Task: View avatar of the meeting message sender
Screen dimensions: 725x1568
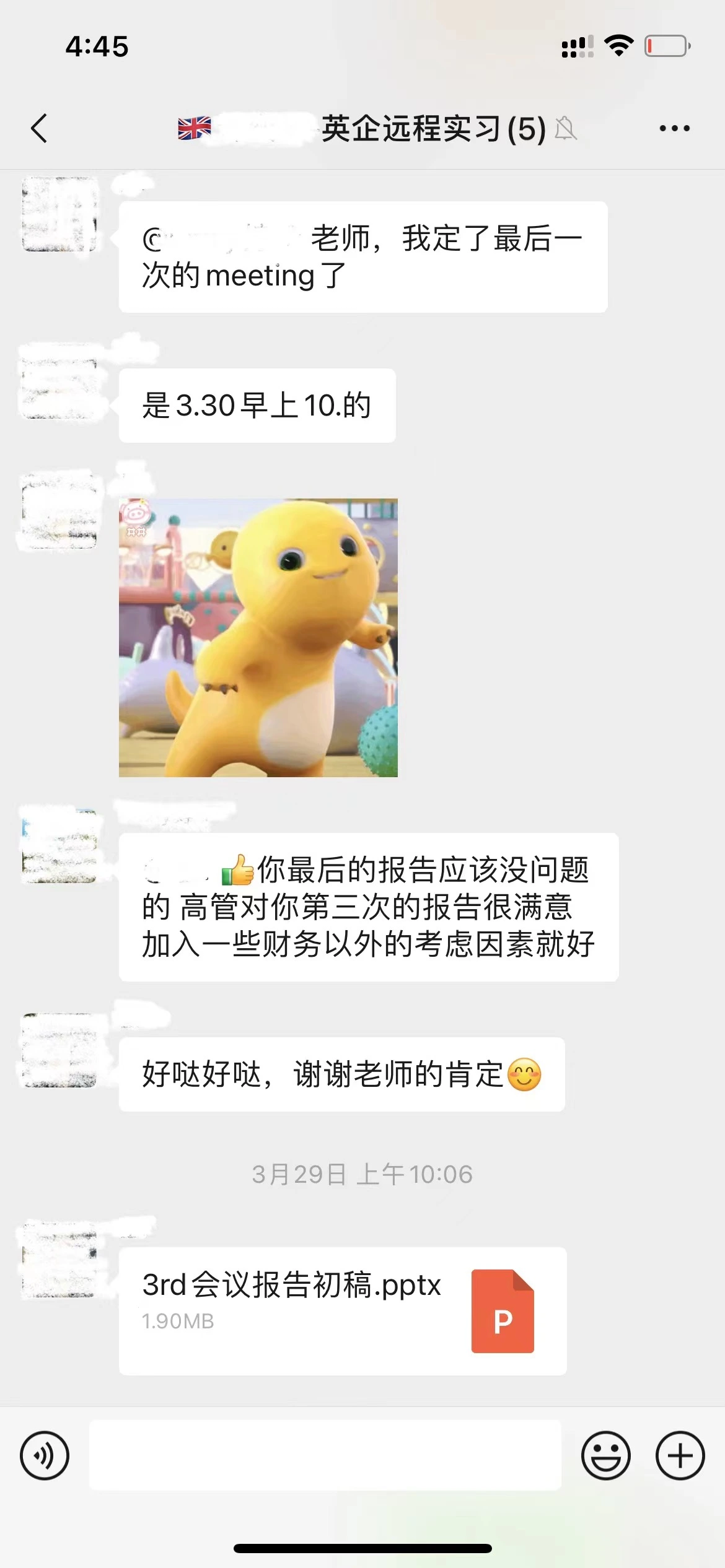Action: [59, 214]
